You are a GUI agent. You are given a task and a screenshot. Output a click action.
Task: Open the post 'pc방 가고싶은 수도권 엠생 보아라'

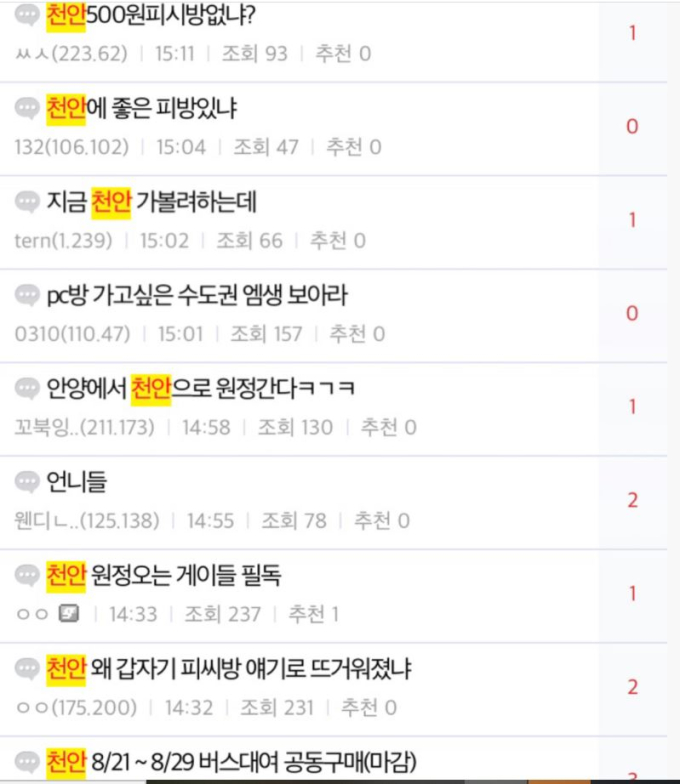(197, 295)
